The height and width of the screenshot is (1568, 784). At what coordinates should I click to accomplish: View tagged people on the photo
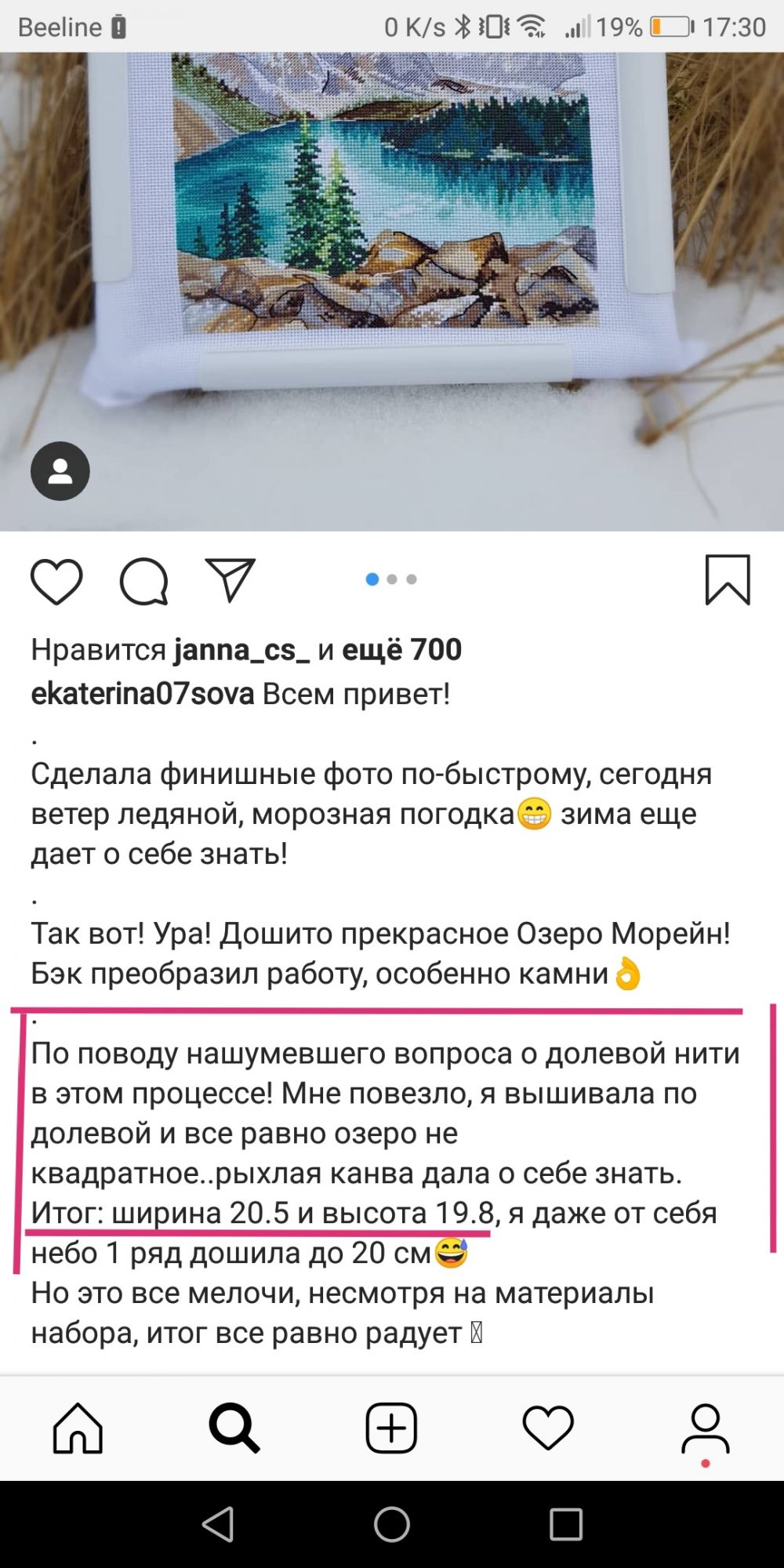tap(60, 471)
